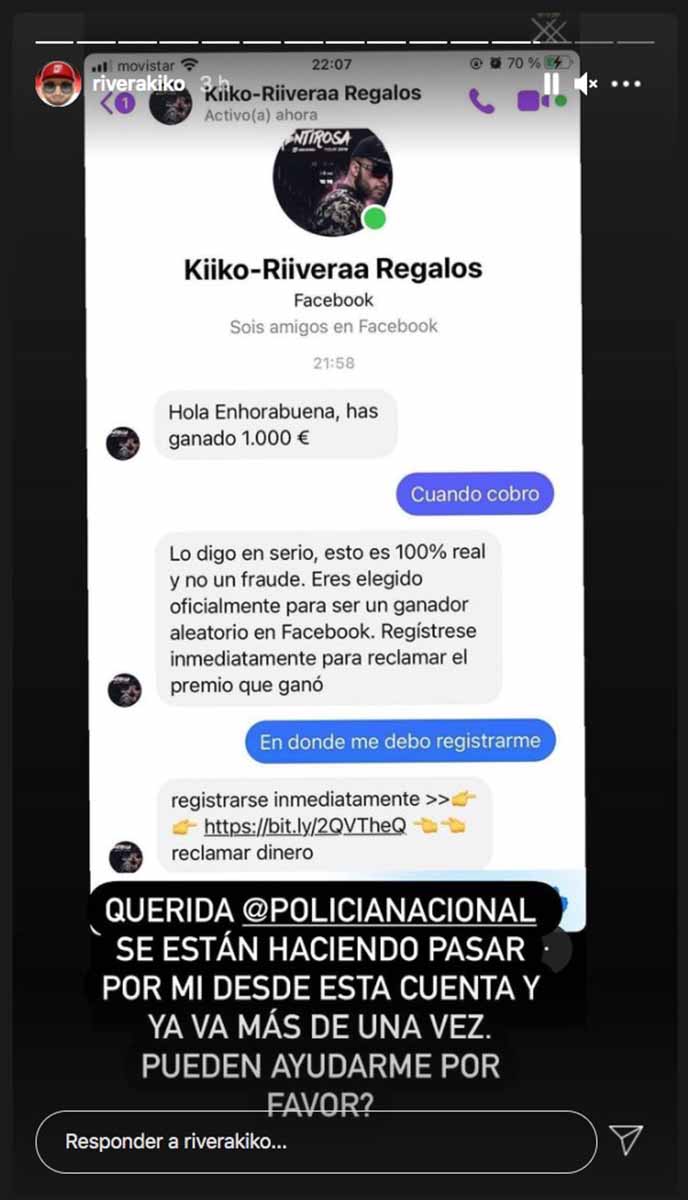Screen dimensions: 688x1200
Task: Pause the riverakiko story
Action: pyautogui.click(x=551, y=84)
